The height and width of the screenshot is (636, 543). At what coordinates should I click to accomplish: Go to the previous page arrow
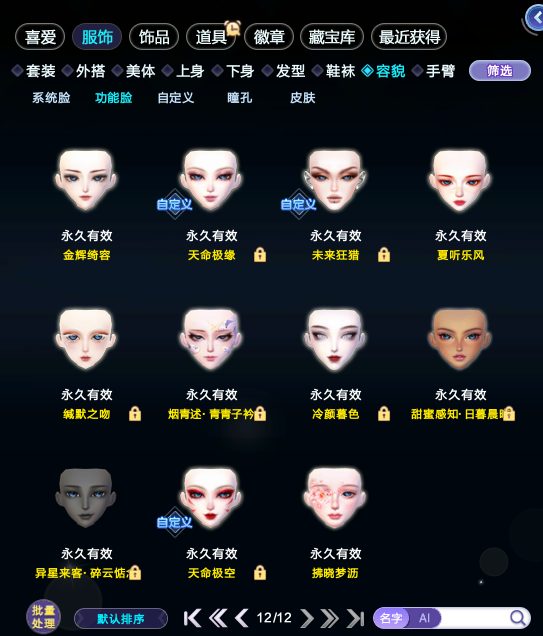242,618
